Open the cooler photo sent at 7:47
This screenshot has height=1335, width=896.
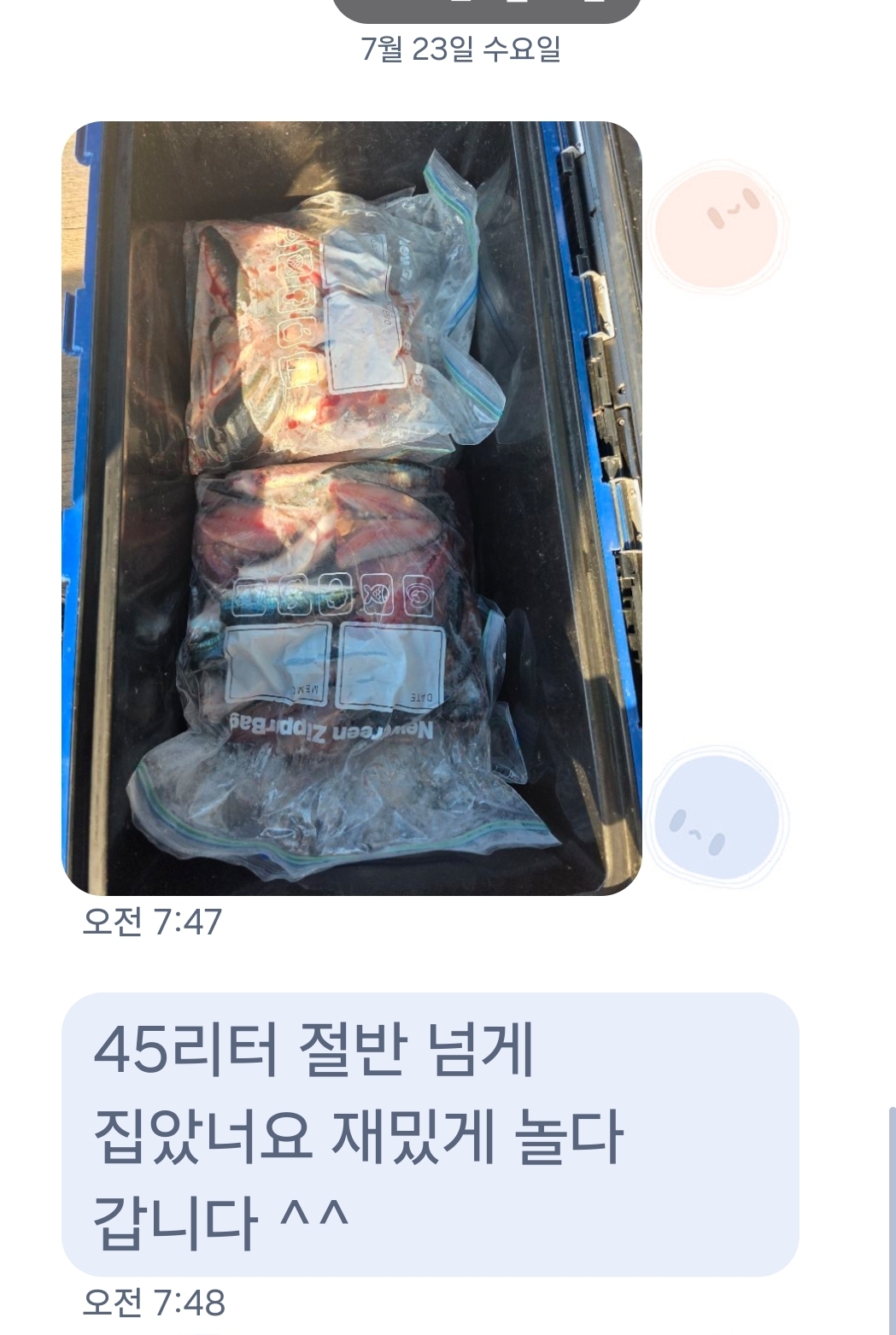351,508
